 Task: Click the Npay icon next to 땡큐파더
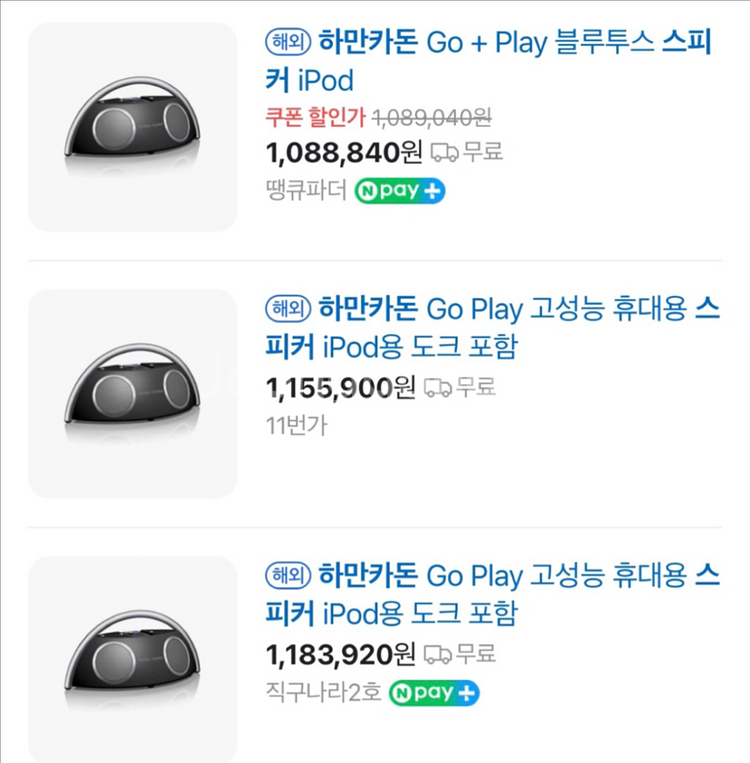399,190
